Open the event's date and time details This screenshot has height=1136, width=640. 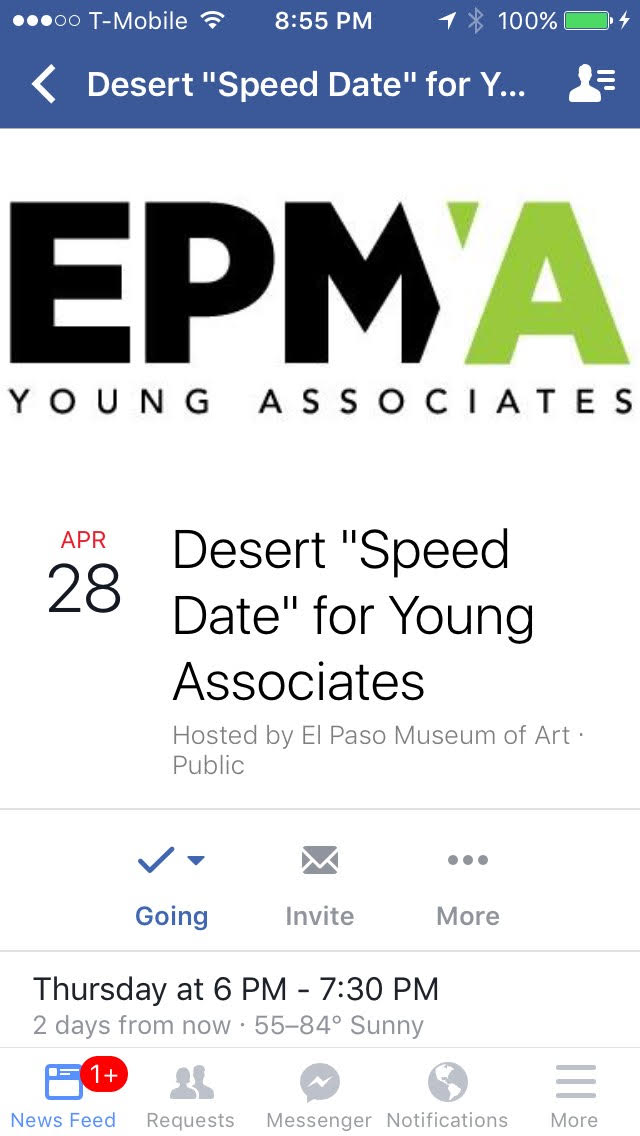click(236, 1003)
